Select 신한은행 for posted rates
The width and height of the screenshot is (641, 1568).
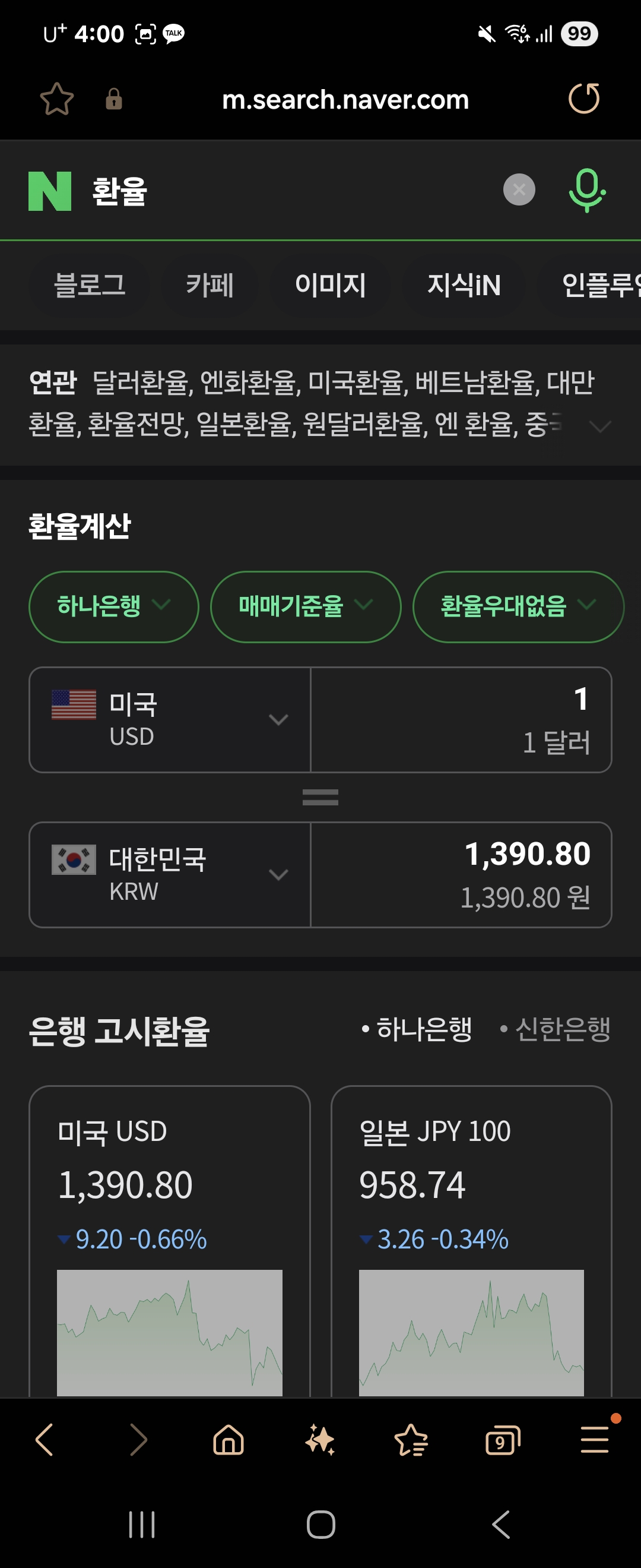tap(556, 1029)
